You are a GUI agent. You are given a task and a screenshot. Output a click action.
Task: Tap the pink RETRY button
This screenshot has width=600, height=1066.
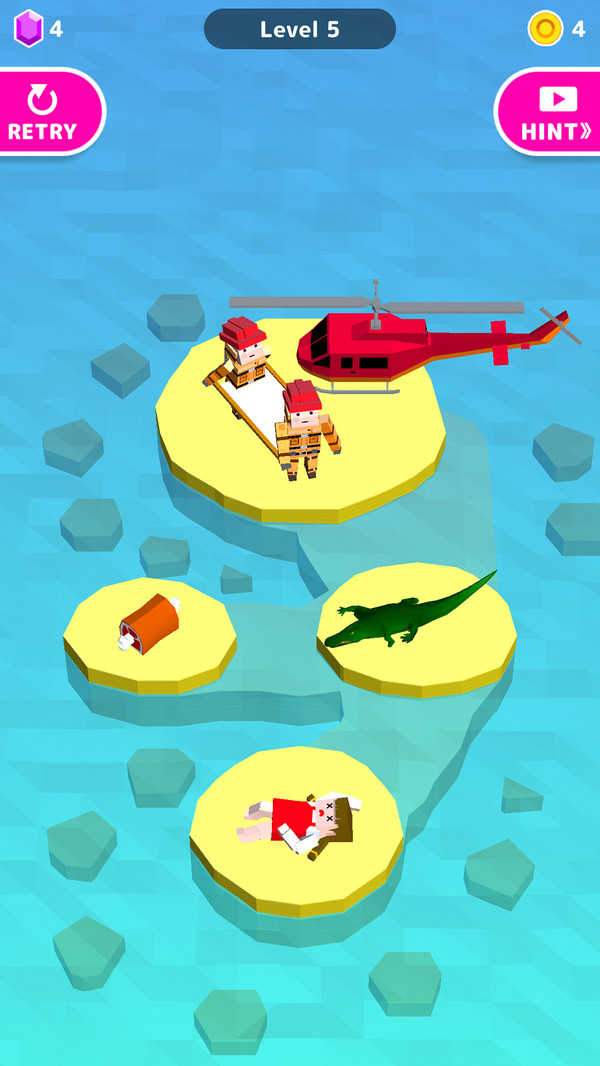click(45, 112)
